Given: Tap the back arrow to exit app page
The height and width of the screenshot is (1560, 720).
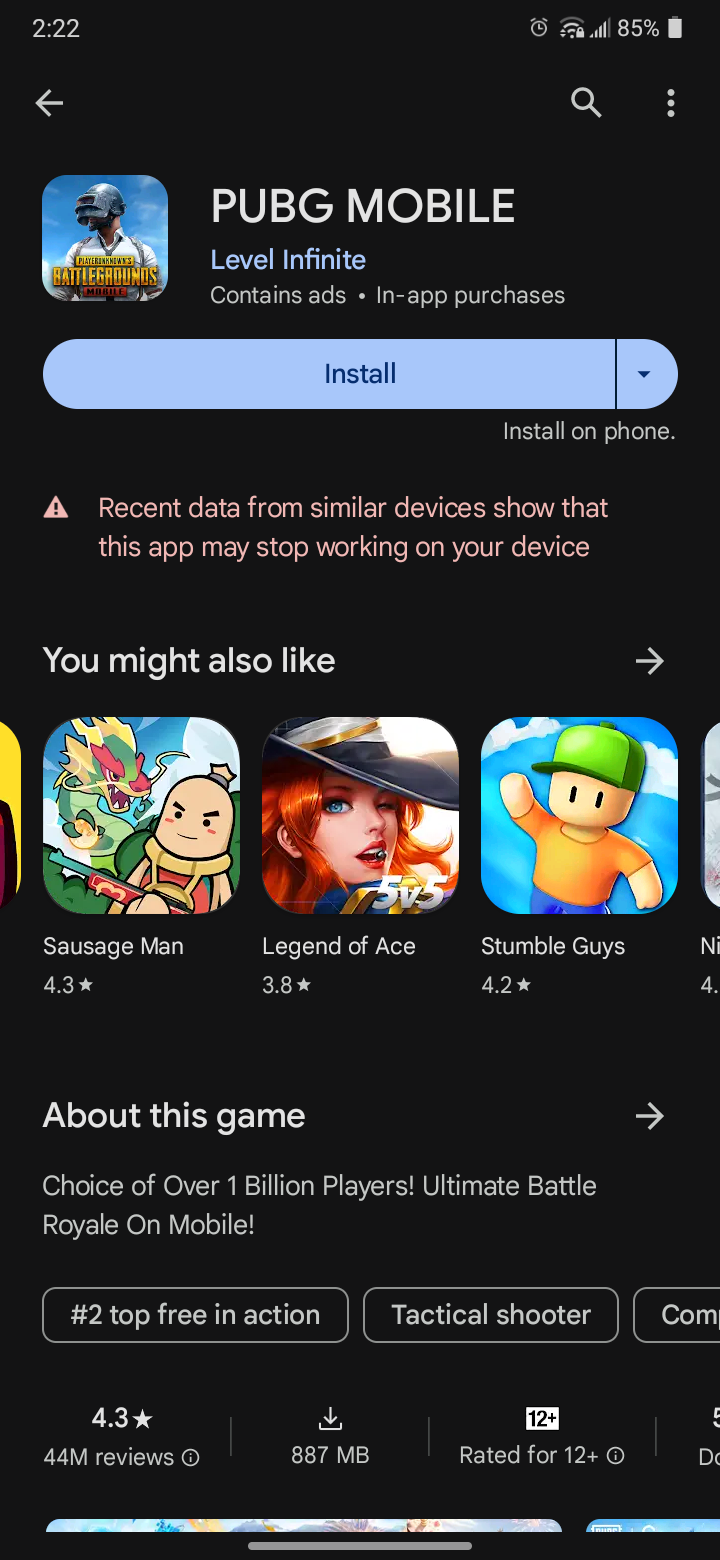Looking at the screenshot, I should pyautogui.click(x=48, y=103).
